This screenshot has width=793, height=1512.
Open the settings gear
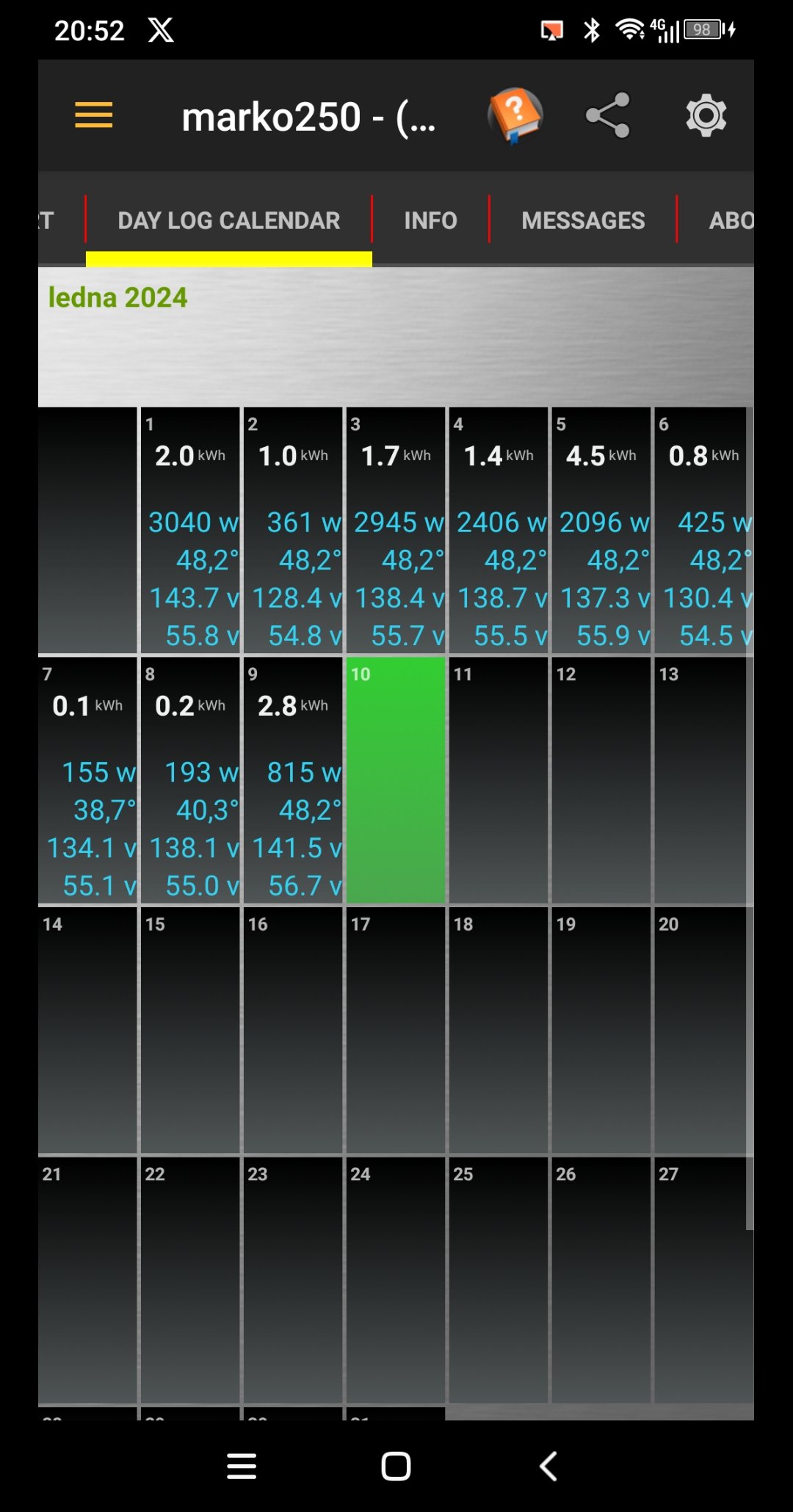[706, 115]
